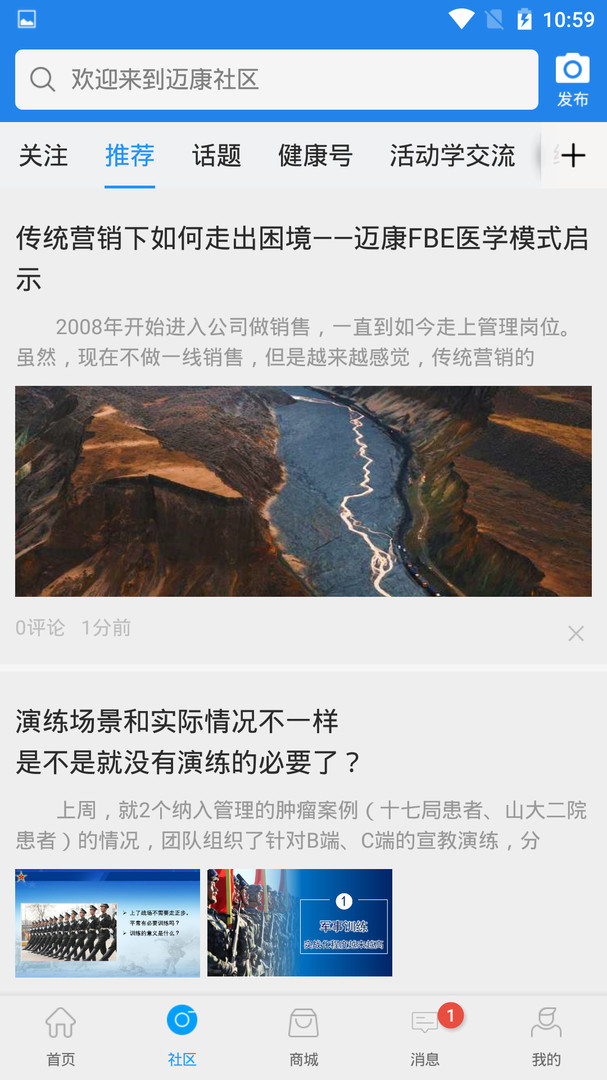Select the 社区 bottom tab
This screenshot has width=607, height=1080.
coord(182,1037)
